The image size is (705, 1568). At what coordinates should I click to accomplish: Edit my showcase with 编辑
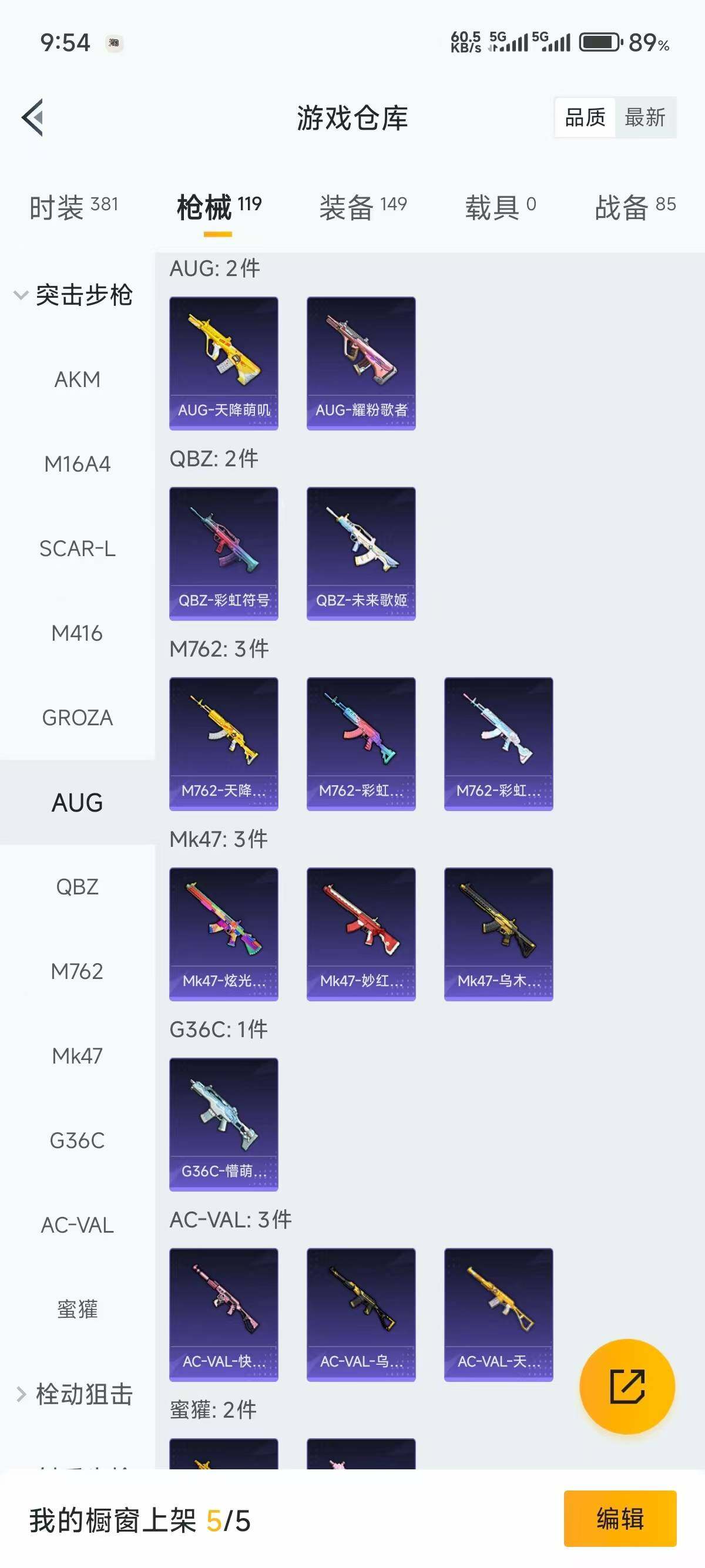pos(620,1519)
